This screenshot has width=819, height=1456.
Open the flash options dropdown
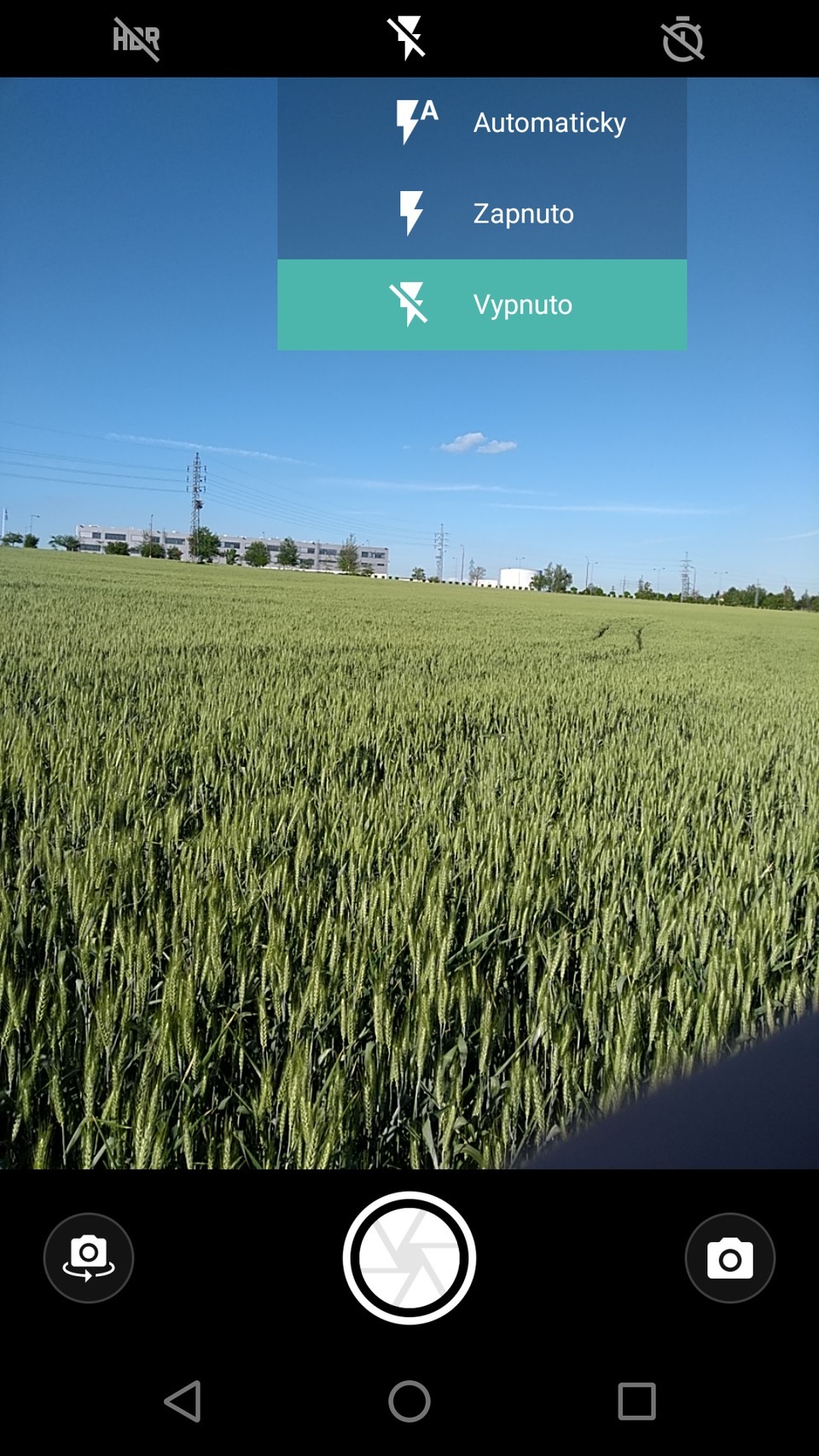[408, 38]
